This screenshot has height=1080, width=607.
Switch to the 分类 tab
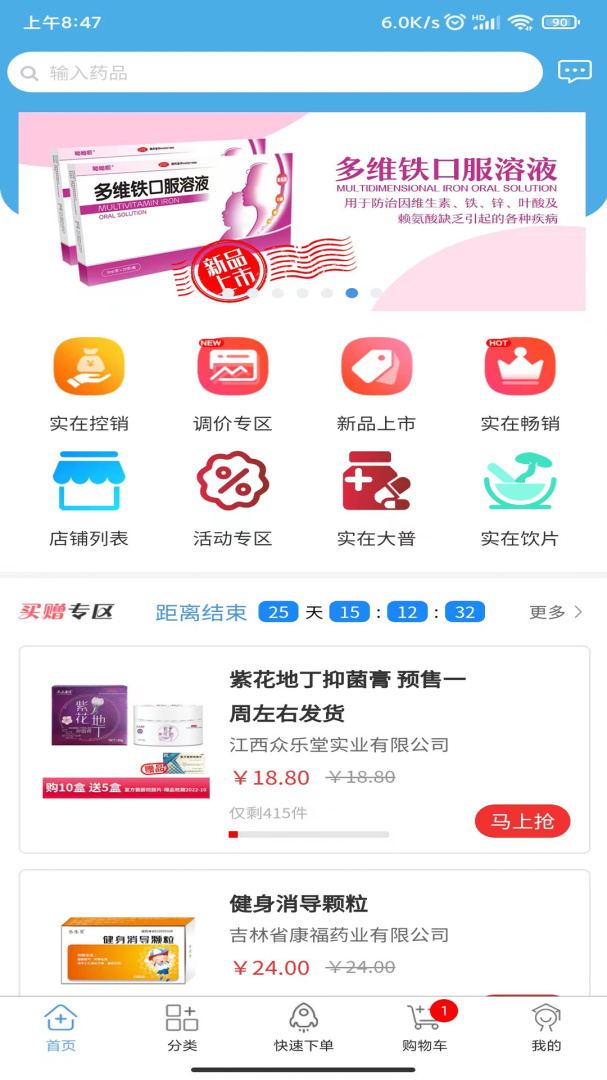[x=182, y=1029]
